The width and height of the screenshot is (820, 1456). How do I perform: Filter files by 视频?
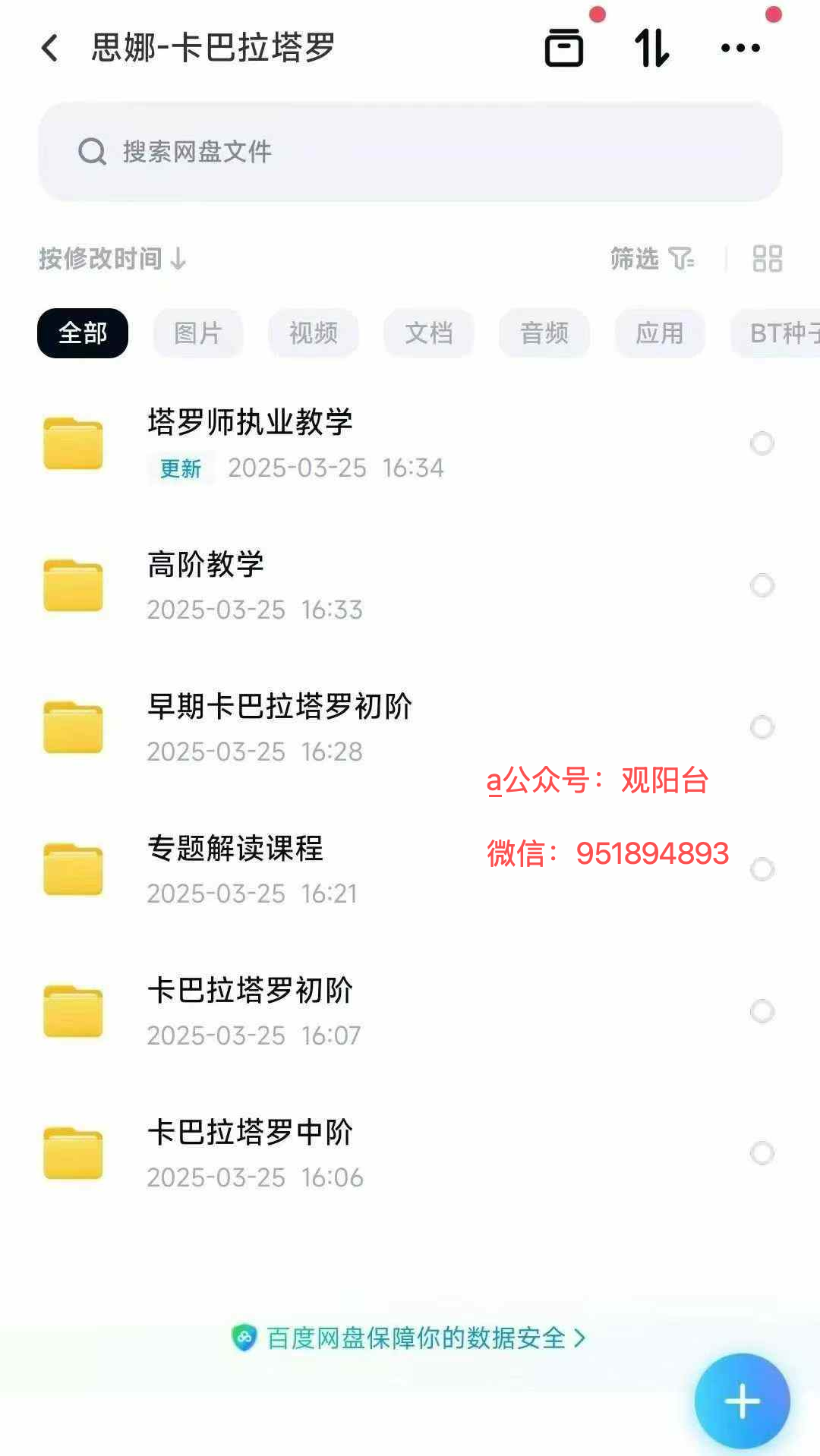314,333
